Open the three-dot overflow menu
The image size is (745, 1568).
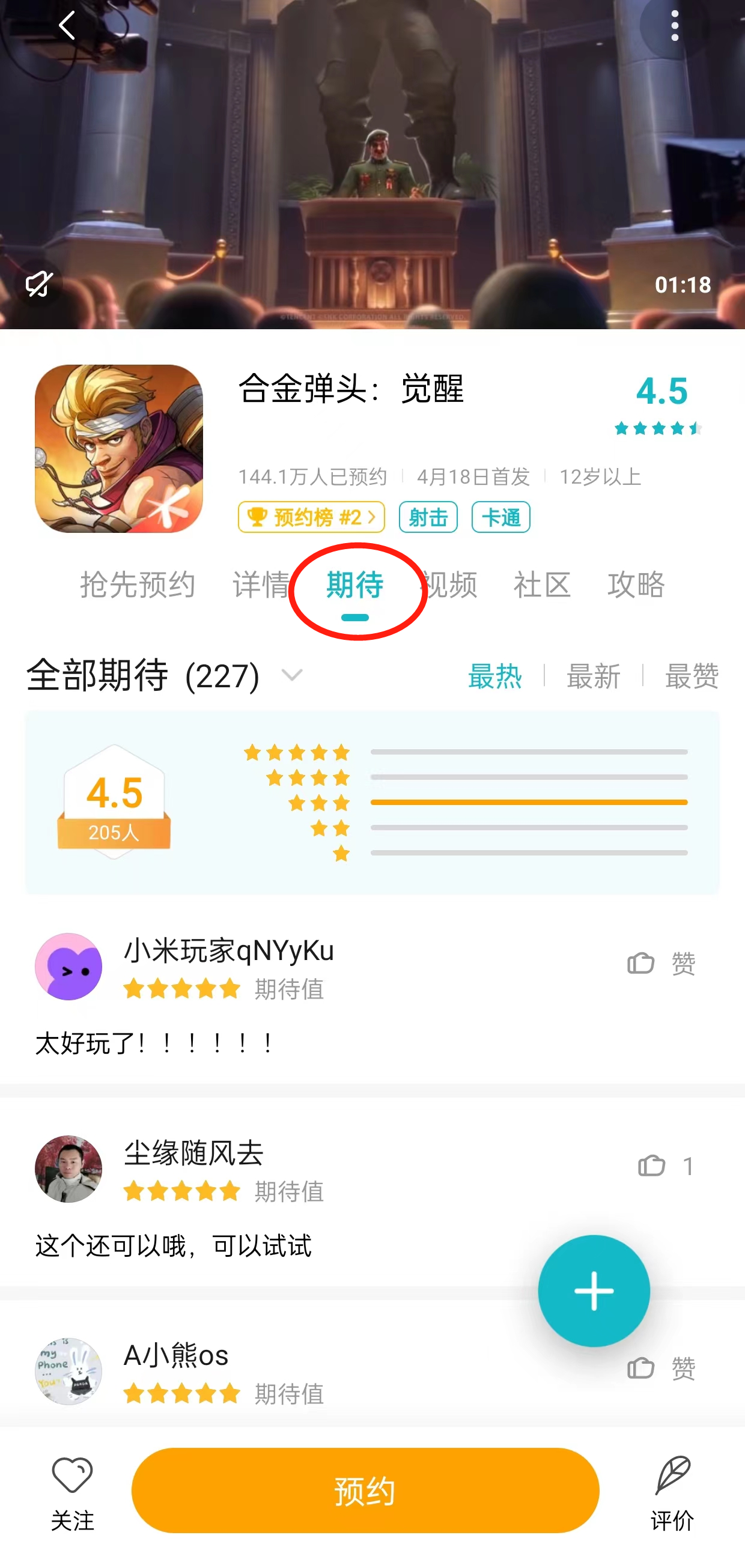[674, 26]
